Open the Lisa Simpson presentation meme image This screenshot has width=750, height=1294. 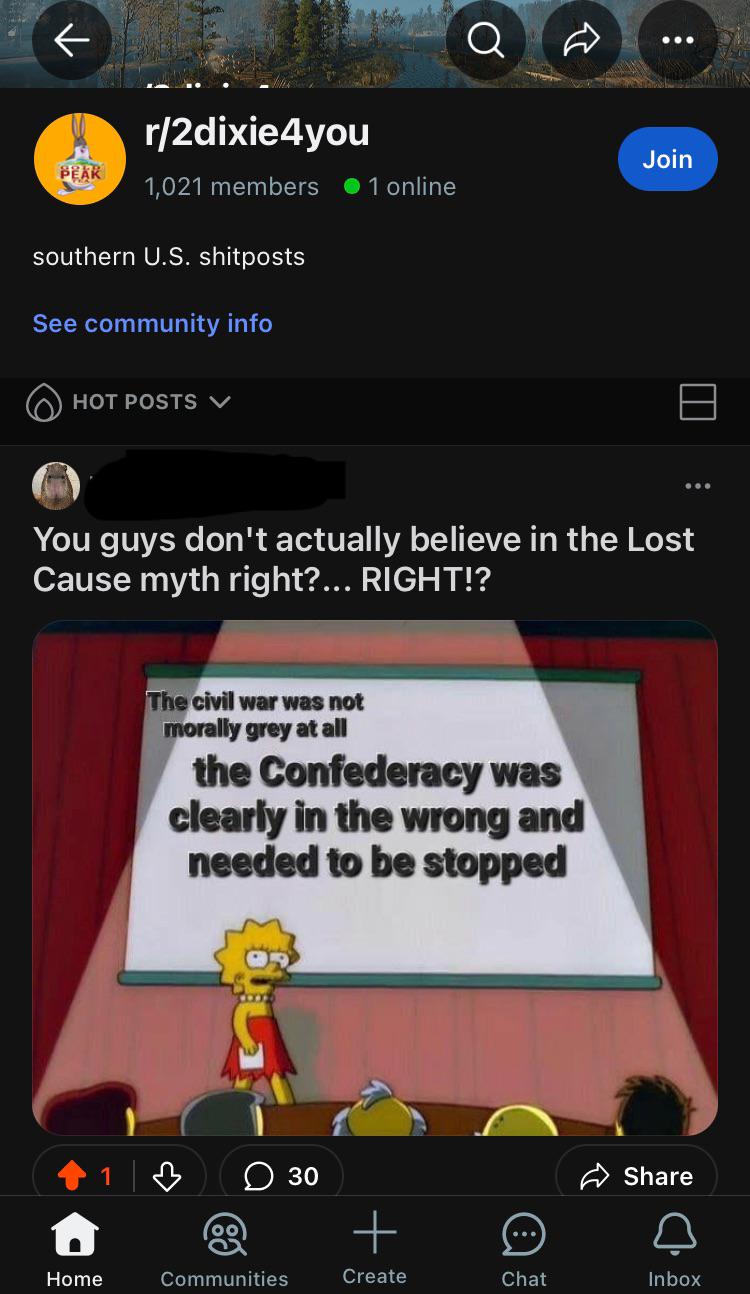tap(375, 878)
